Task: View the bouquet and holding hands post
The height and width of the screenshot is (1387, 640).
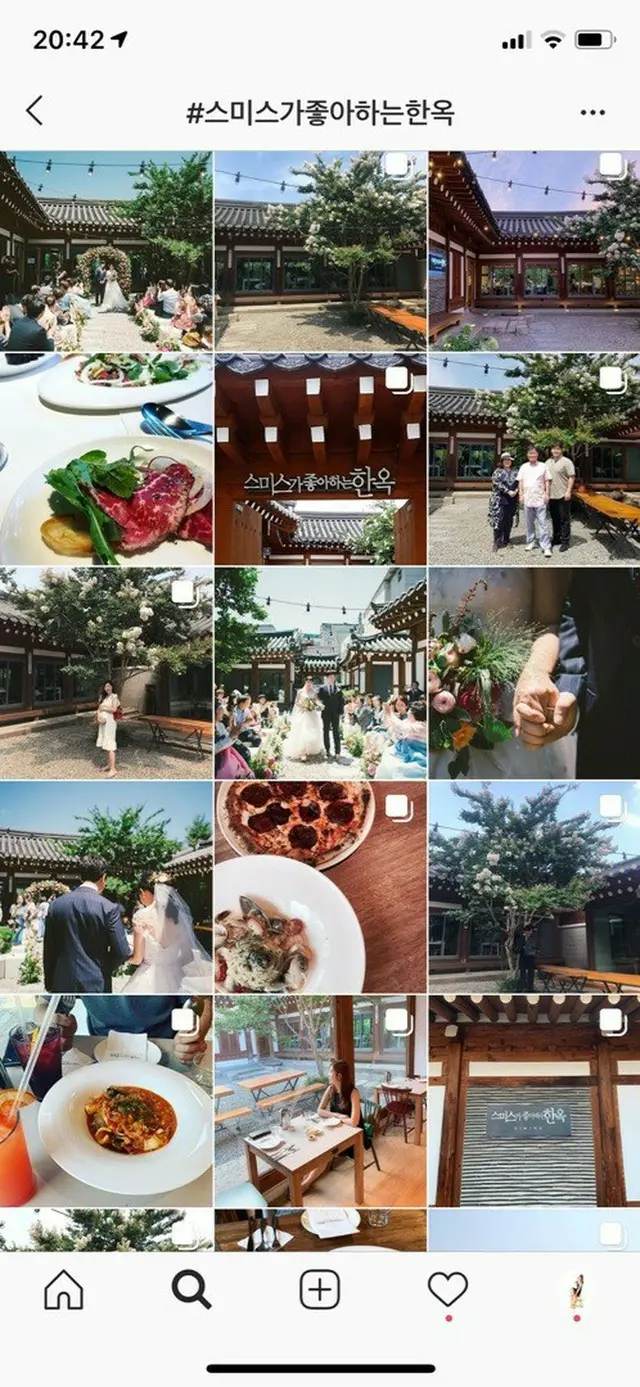Action: click(534, 673)
